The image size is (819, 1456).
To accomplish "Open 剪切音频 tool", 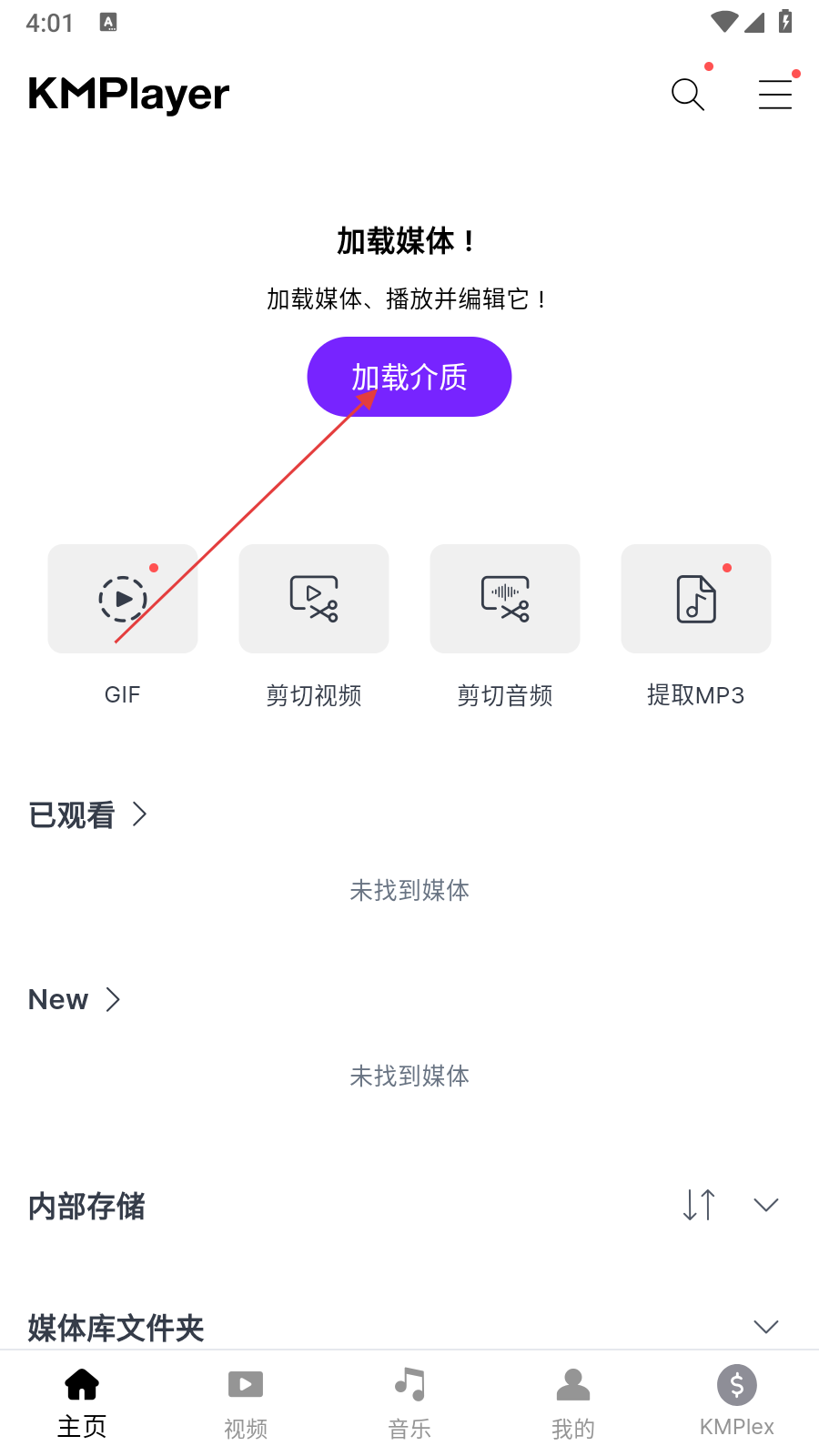I will tap(505, 599).
